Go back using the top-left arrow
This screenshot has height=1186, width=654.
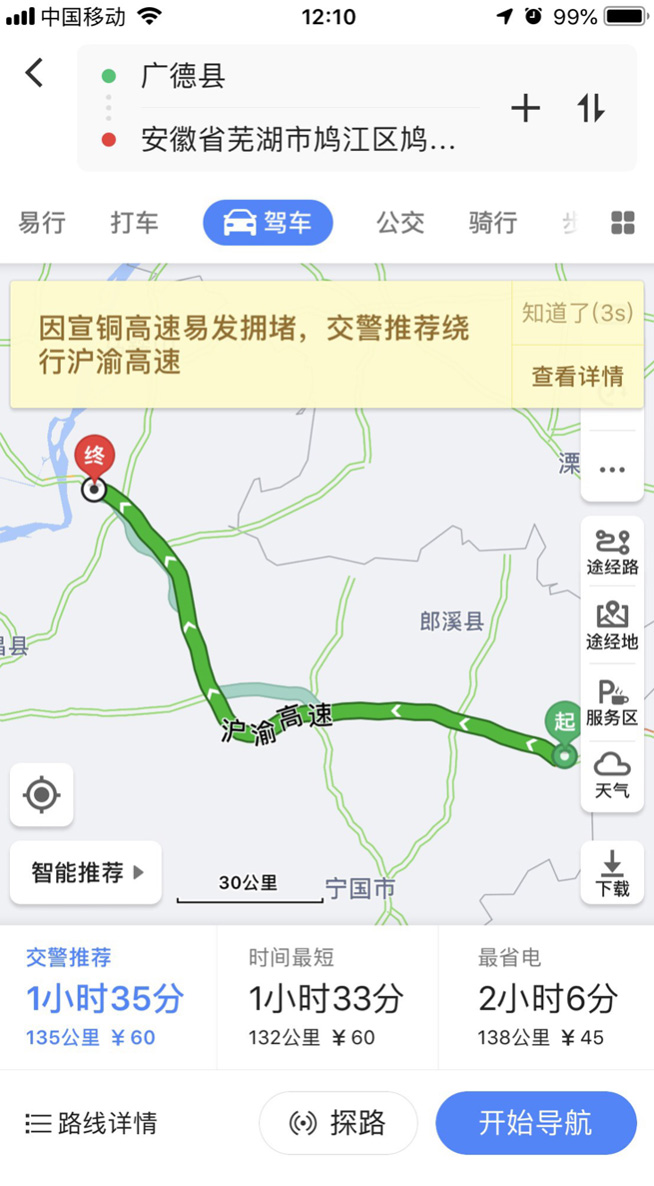[35, 72]
